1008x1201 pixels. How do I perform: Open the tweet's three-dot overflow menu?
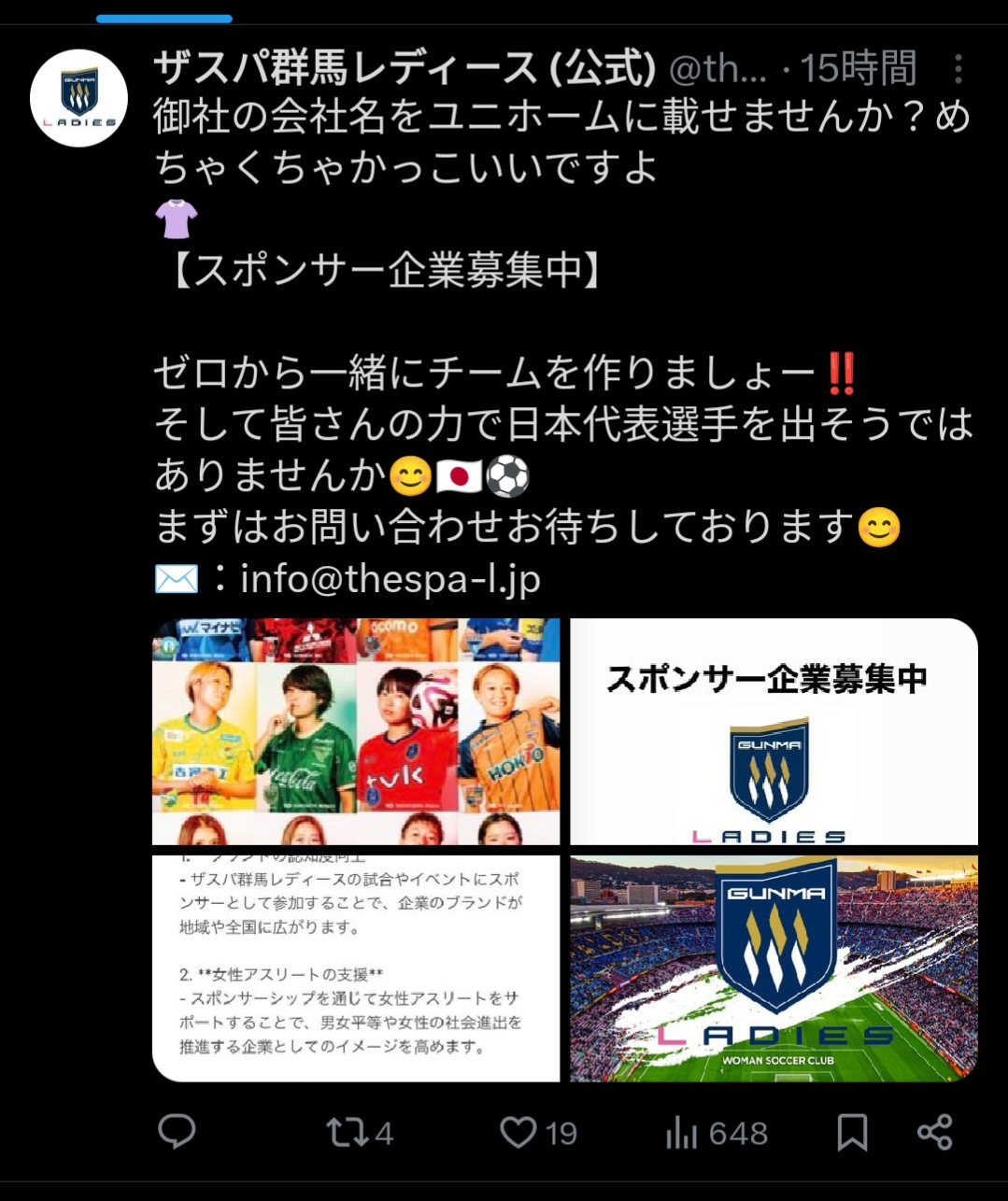[958, 69]
